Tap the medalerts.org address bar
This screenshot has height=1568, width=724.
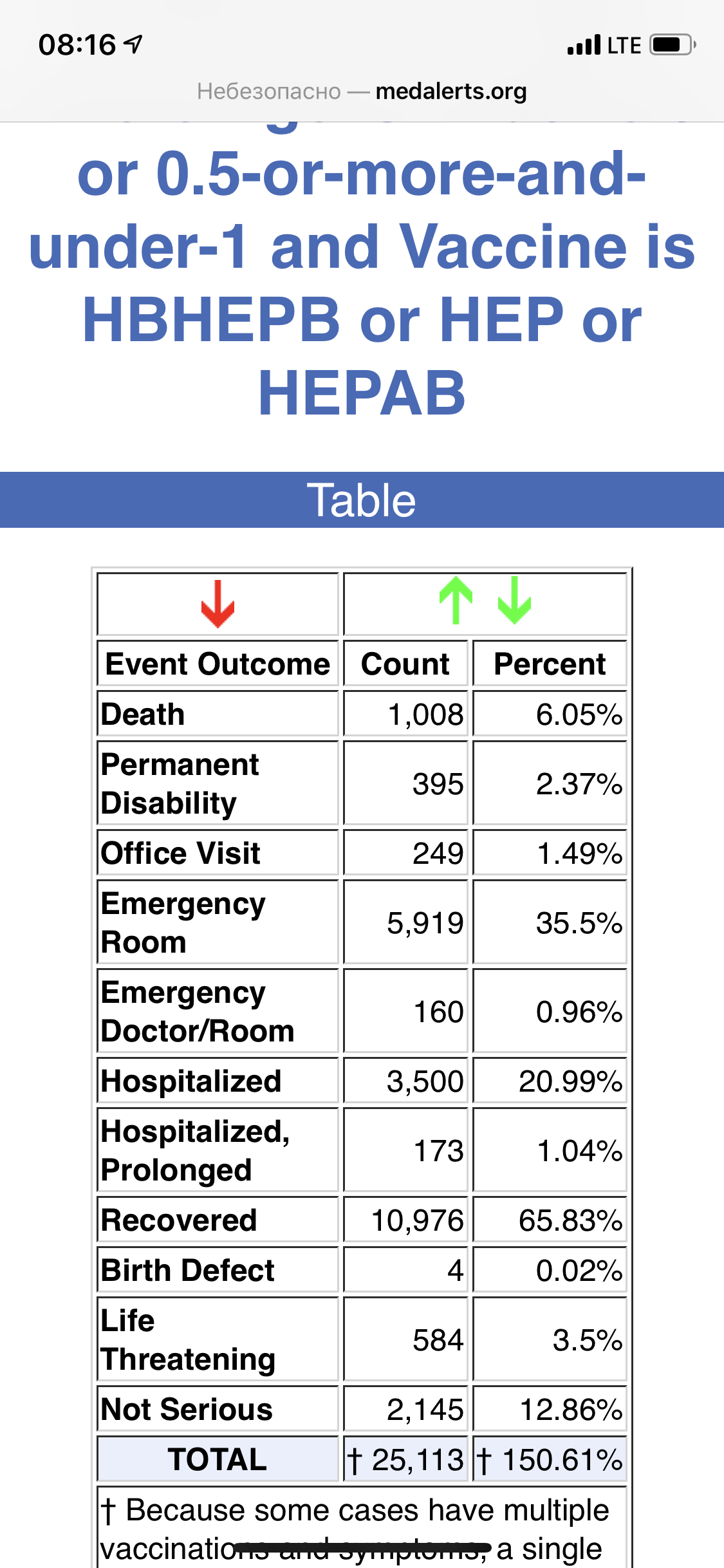pyautogui.click(x=362, y=91)
